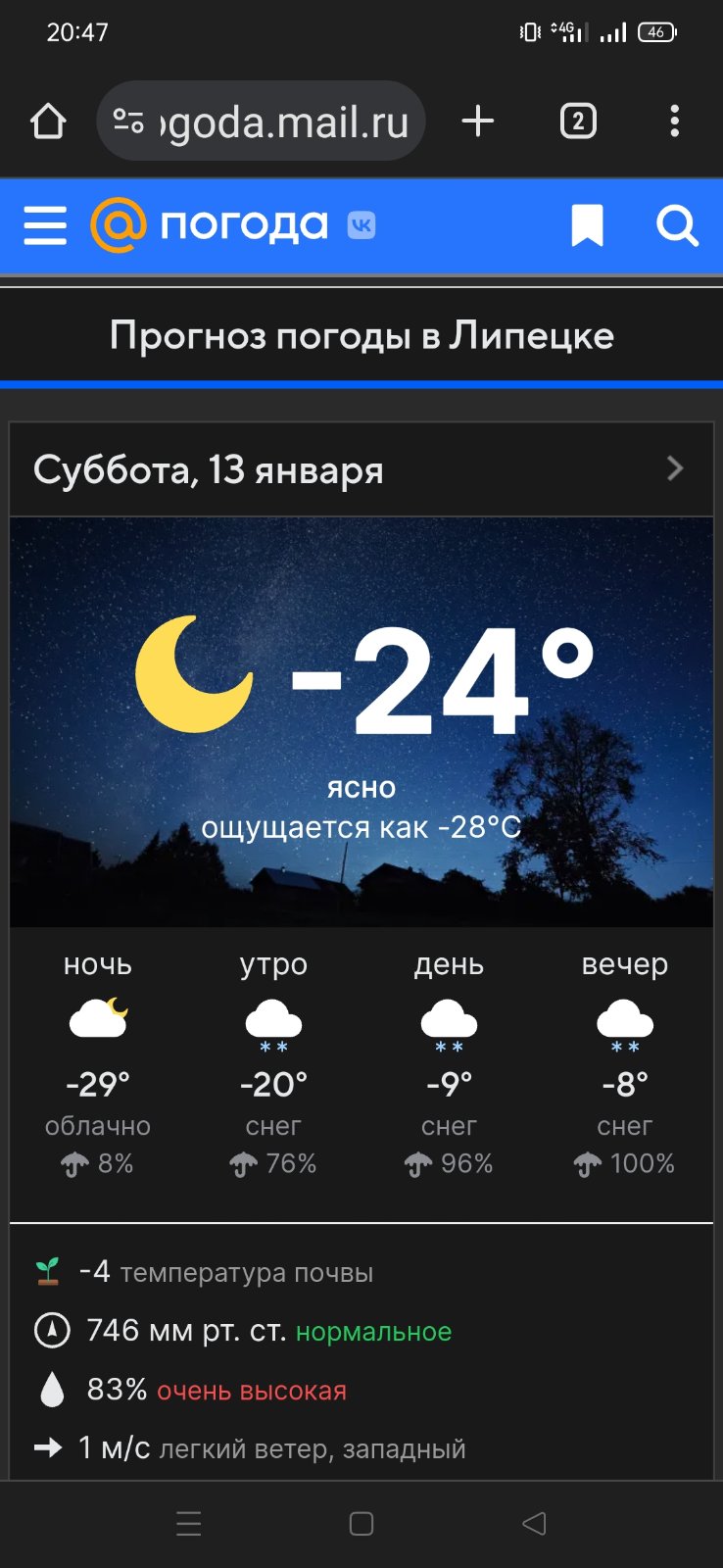Tap the pogoda.mail.ru address bar
723x1568 pixels.
pos(261,122)
